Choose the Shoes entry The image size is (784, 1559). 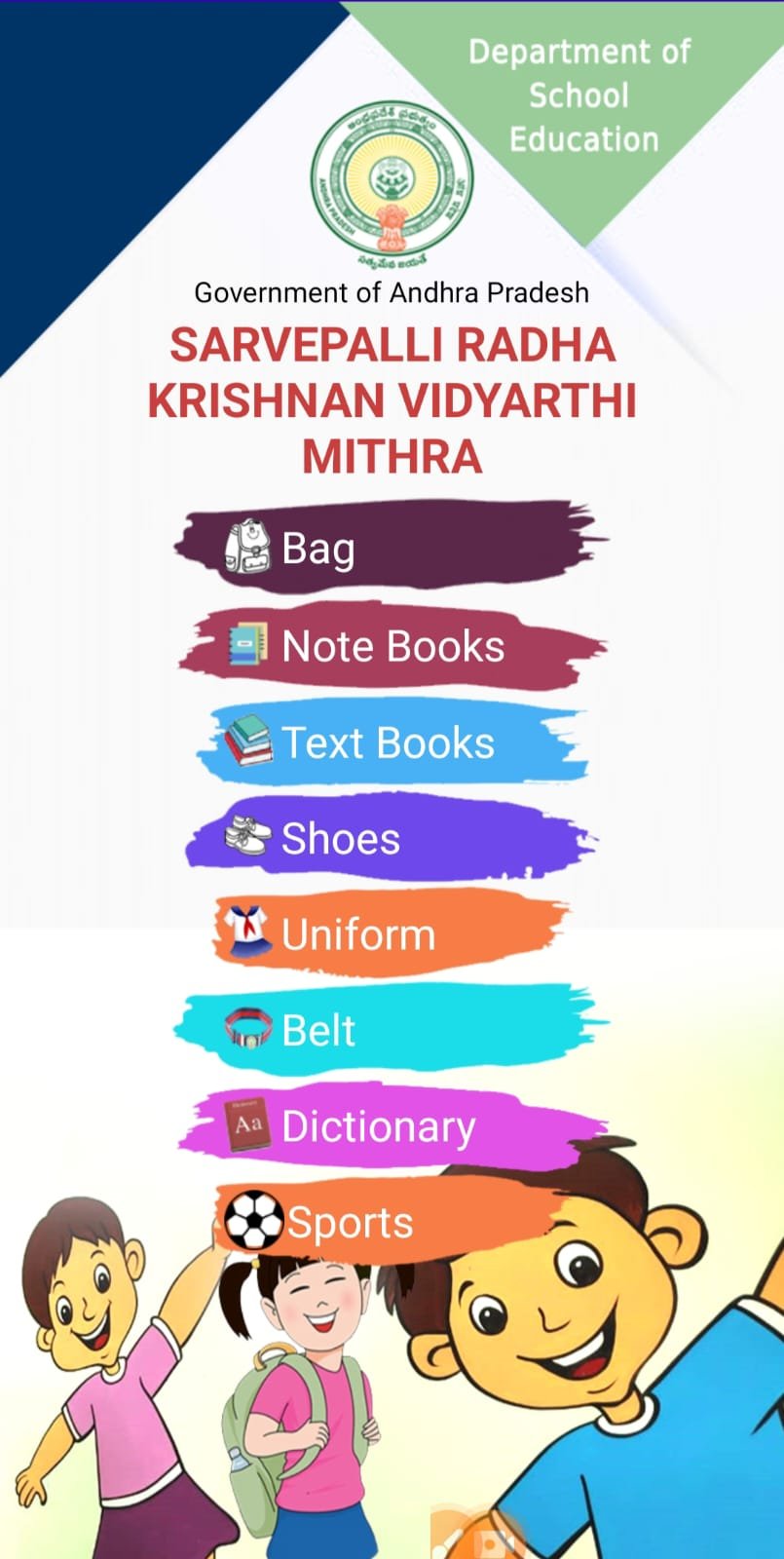click(390, 838)
